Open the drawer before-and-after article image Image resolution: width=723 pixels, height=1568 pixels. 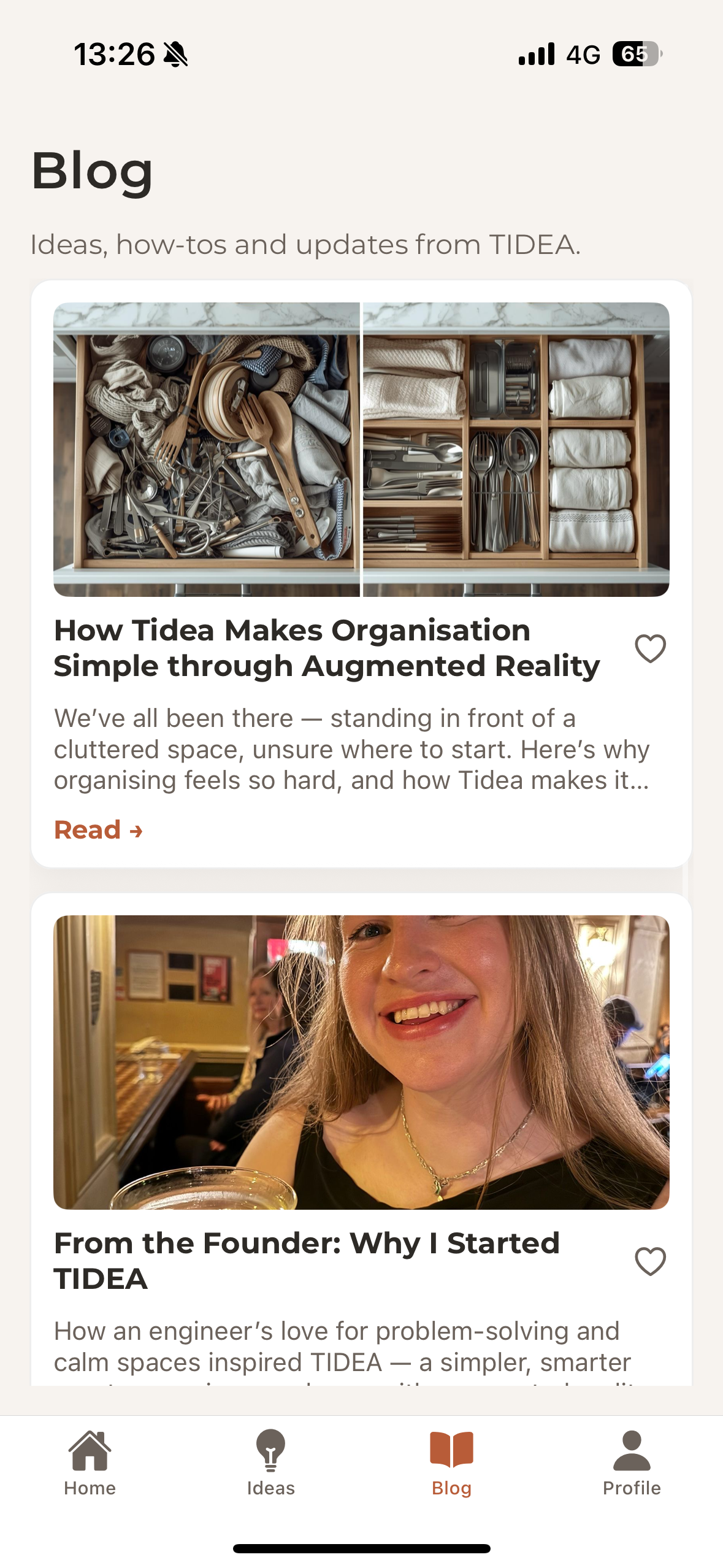pos(361,449)
